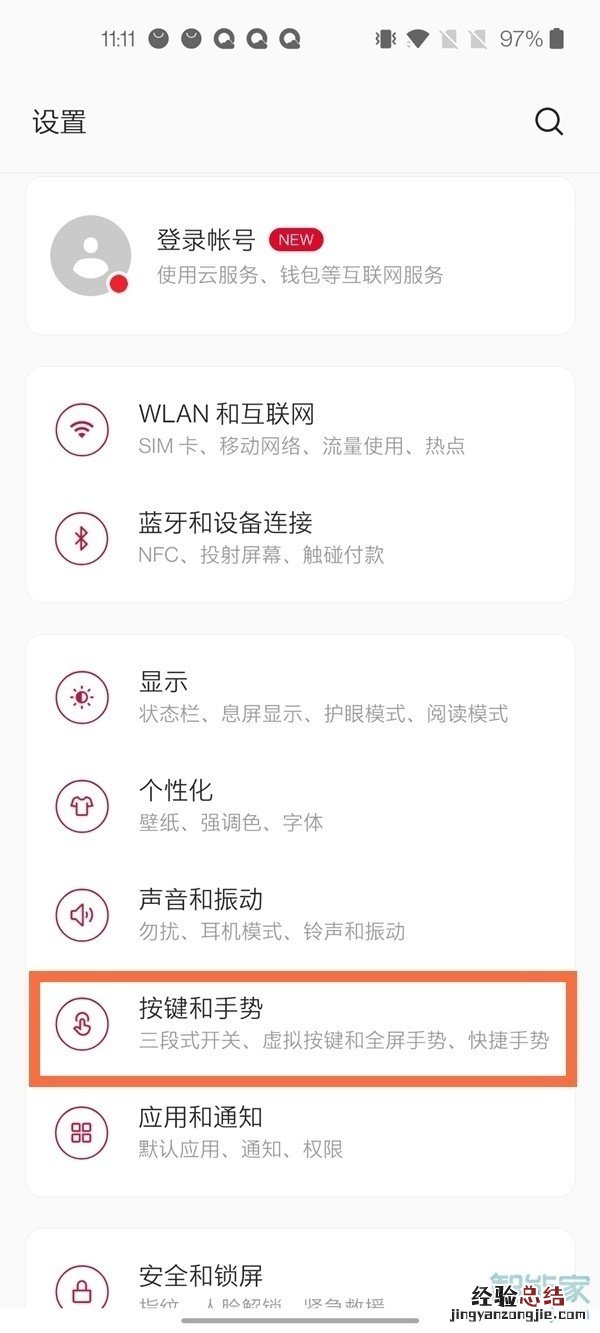This screenshot has width=600, height=1333.
Task: Open 显示 settings
Action: click(x=300, y=697)
